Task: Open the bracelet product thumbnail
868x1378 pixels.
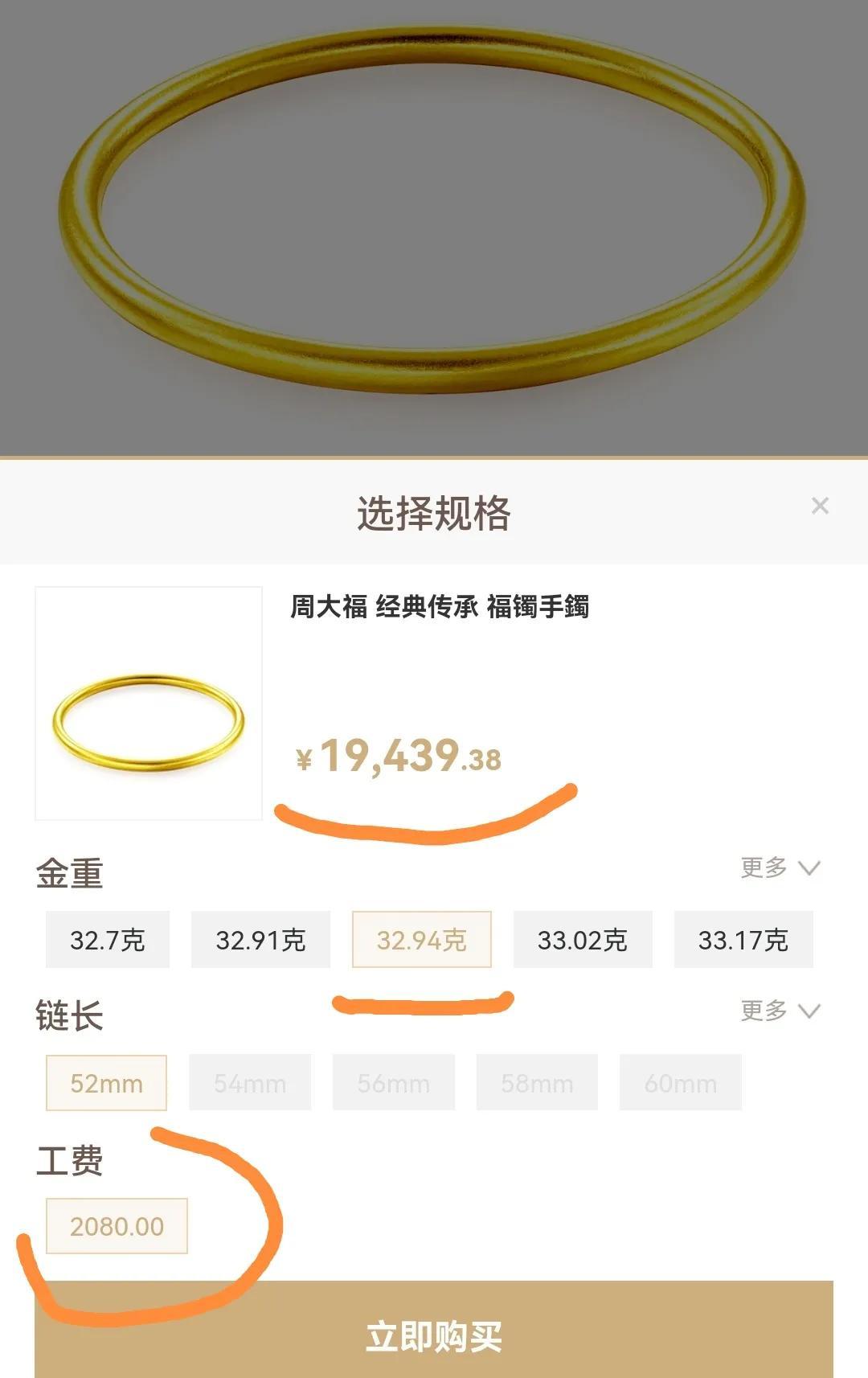Action: [149, 703]
